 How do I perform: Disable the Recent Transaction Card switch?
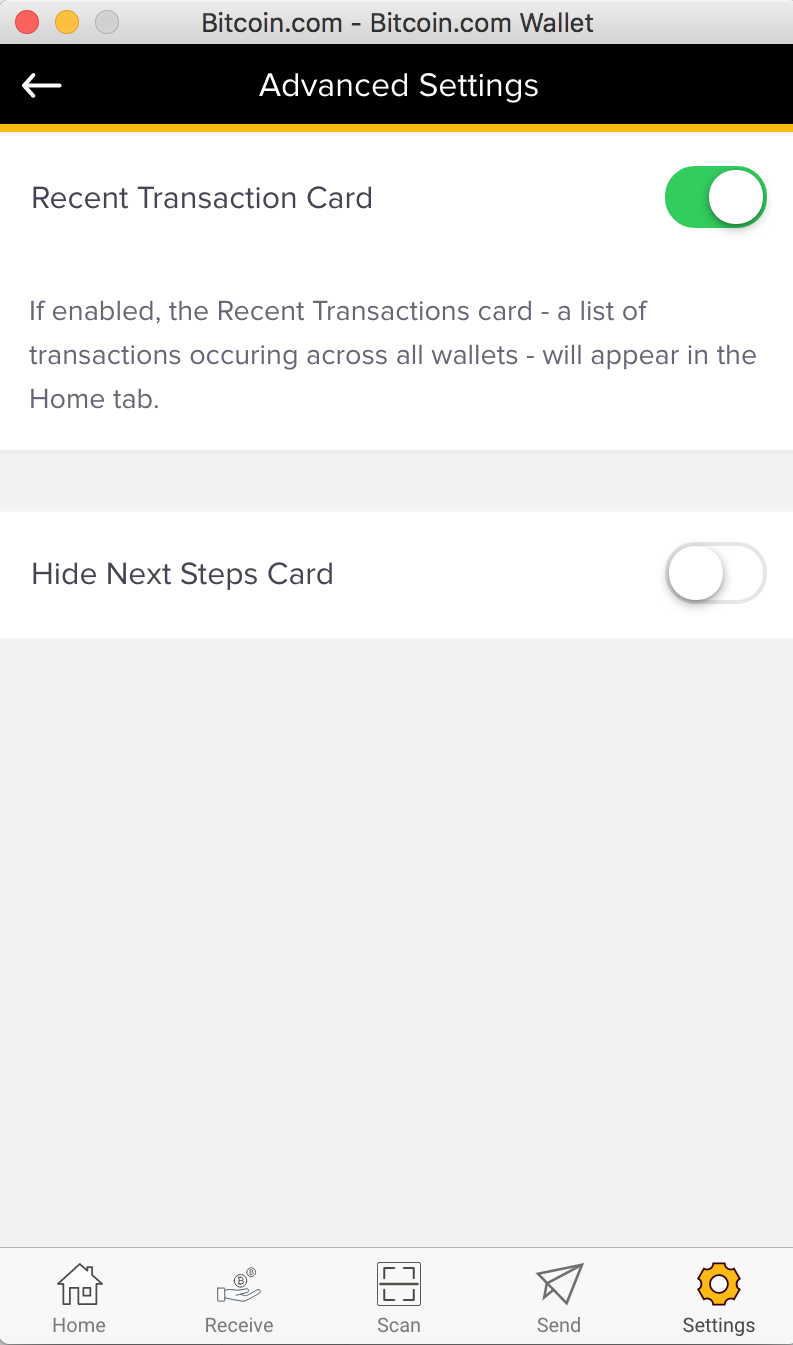[x=715, y=198]
